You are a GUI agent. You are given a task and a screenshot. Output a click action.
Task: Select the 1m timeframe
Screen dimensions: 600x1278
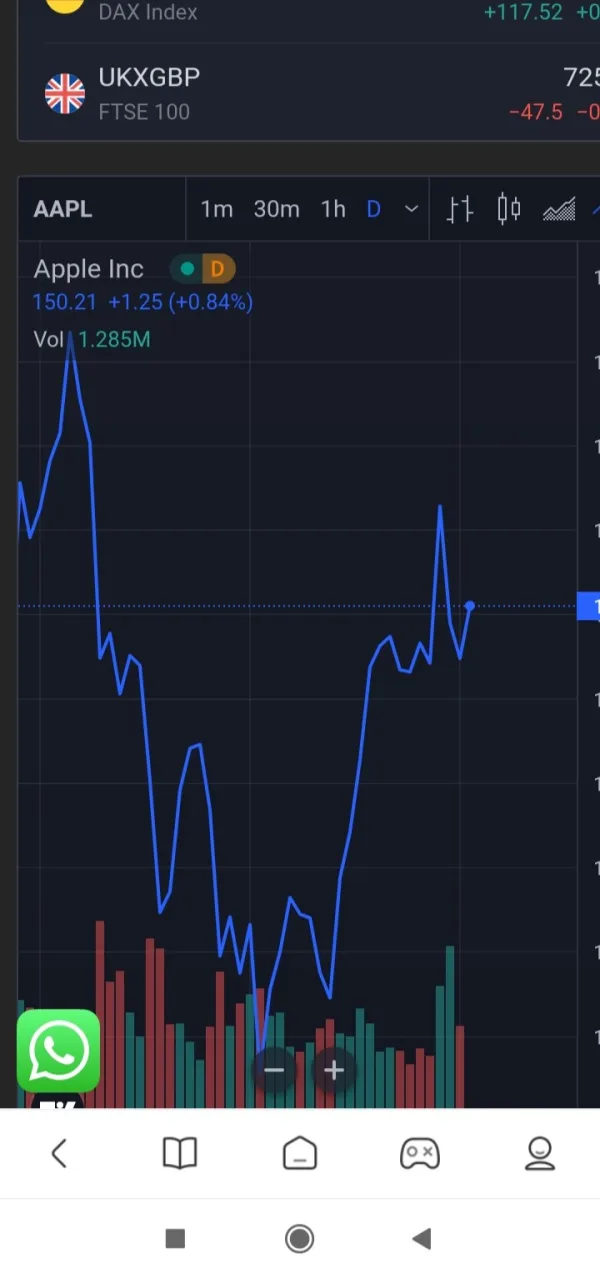pos(216,209)
